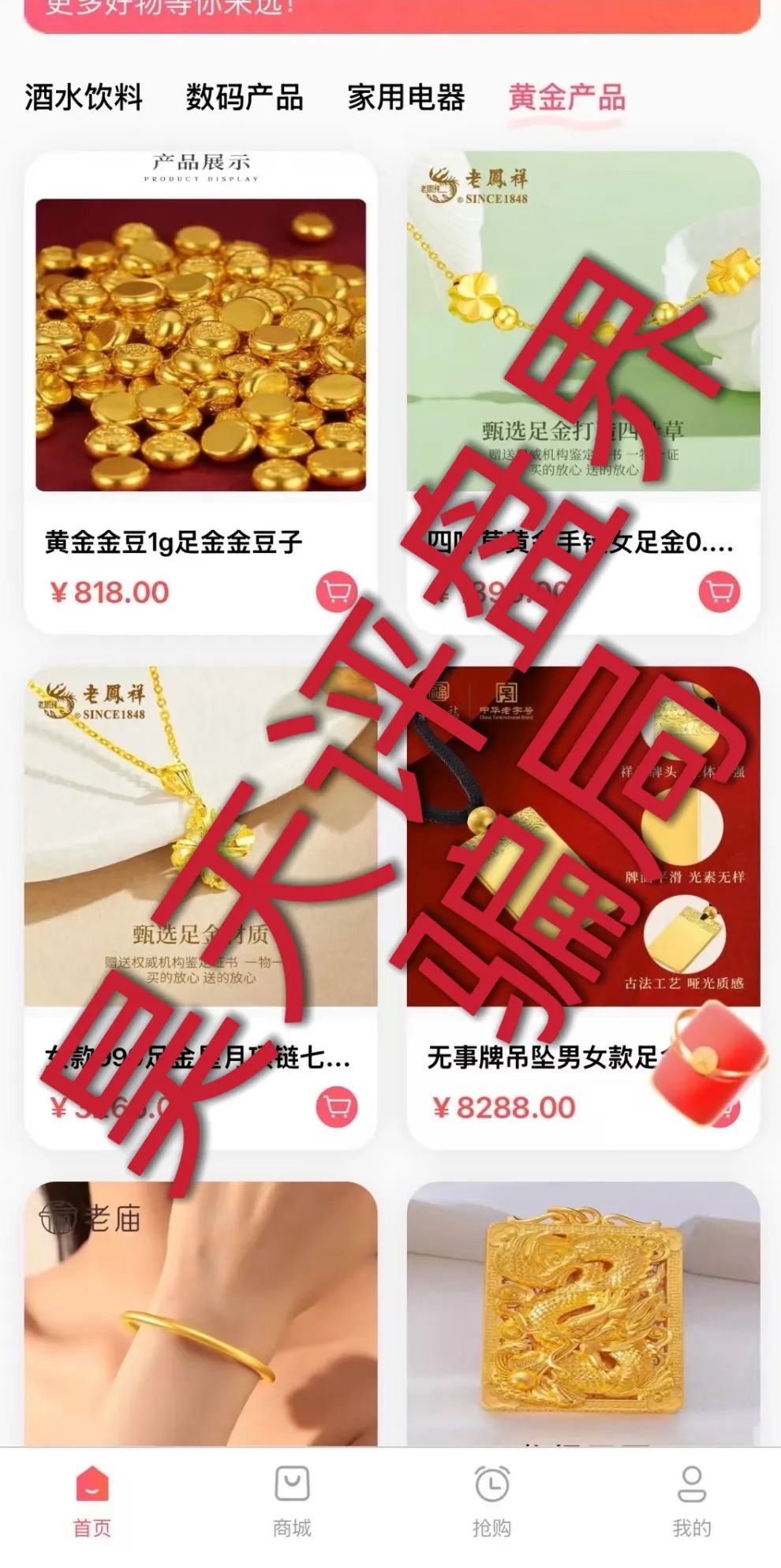Open the 四叶草黄金手链 product card
The width and height of the screenshot is (781, 1568).
[583, 331]
